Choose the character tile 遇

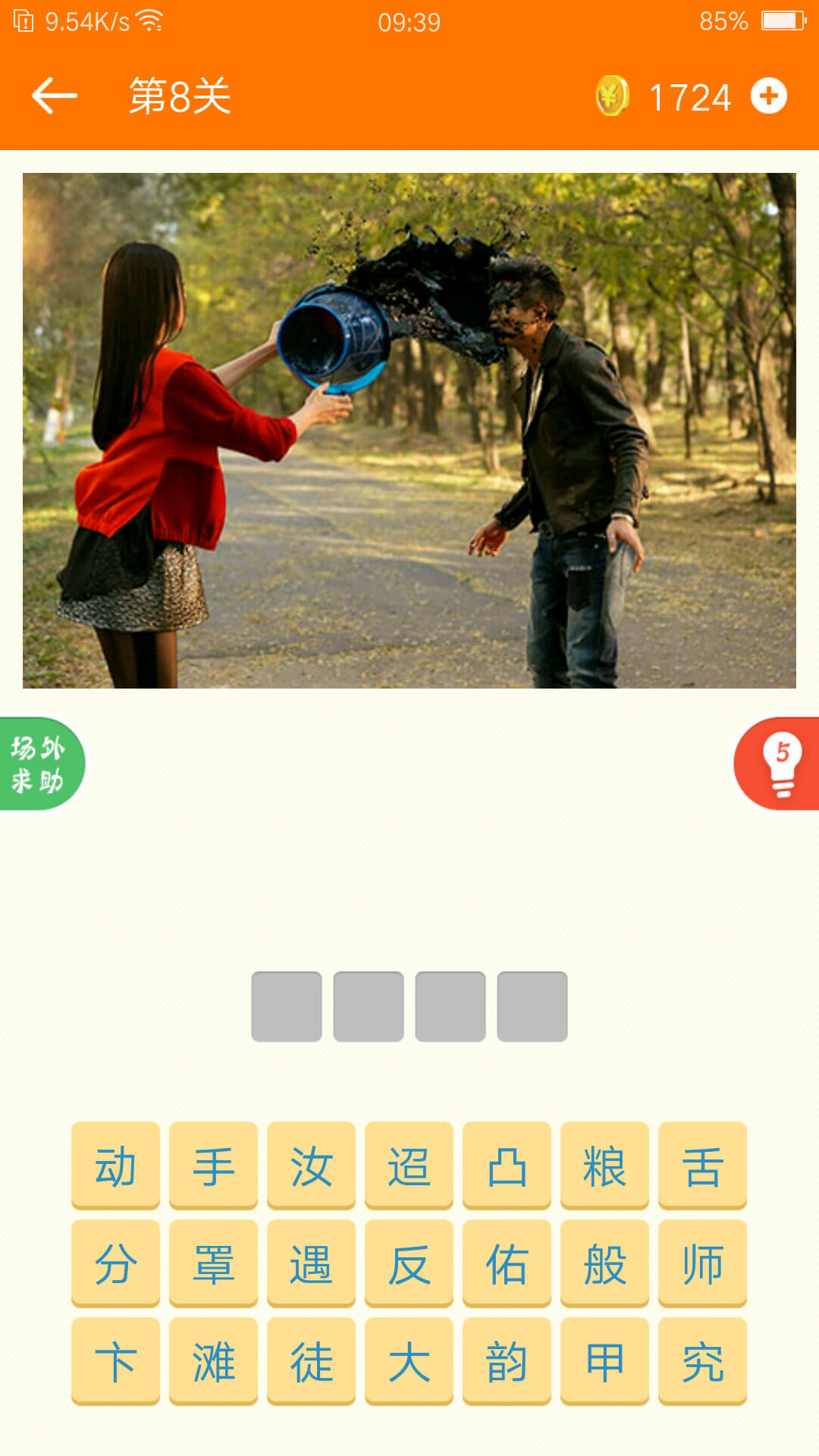pos(311,1263)
